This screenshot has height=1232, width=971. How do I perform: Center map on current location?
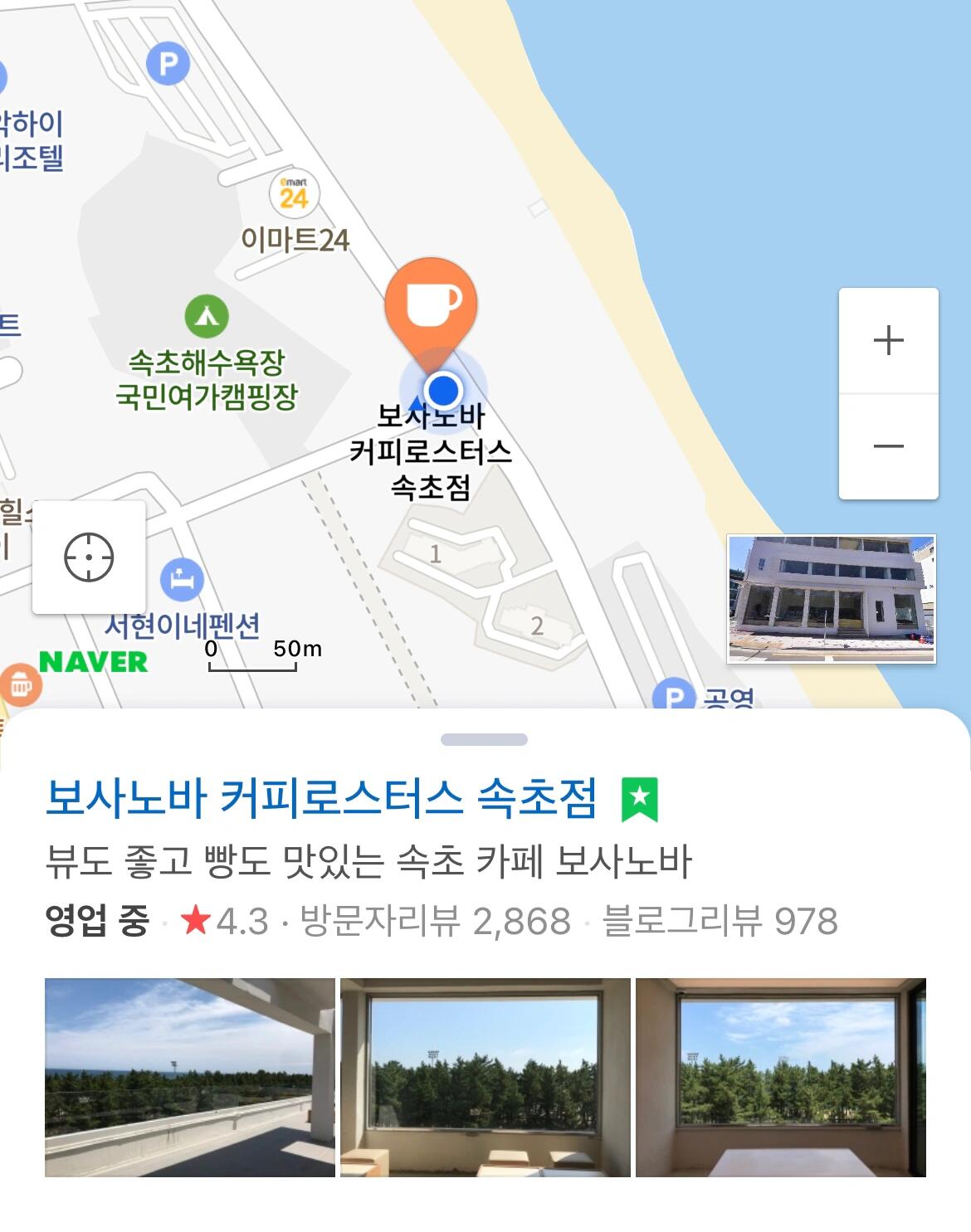pyautogui.click(x=89, y=557)
